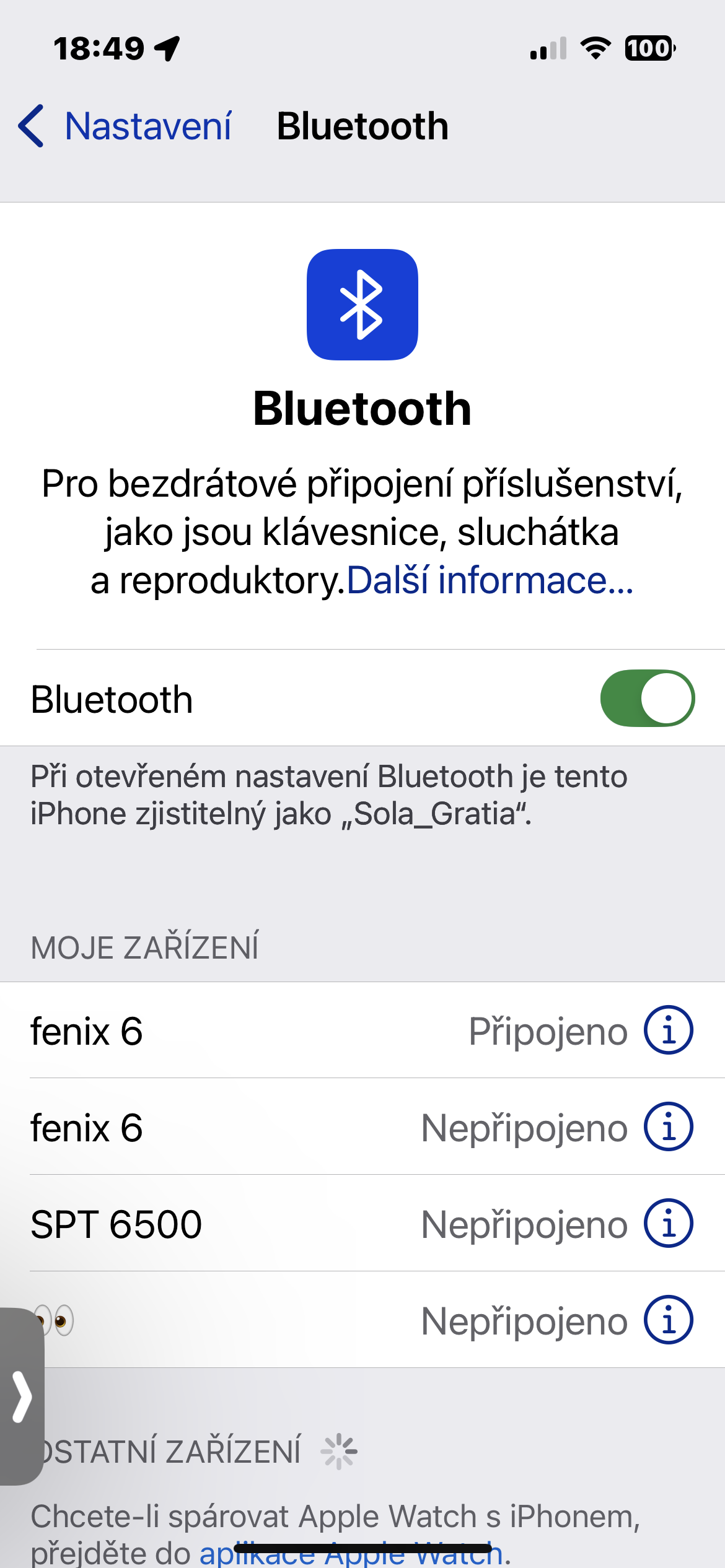Expand the side panel arrow handle
Viewport: 725px width, 1568px height.
(22, 1396)
